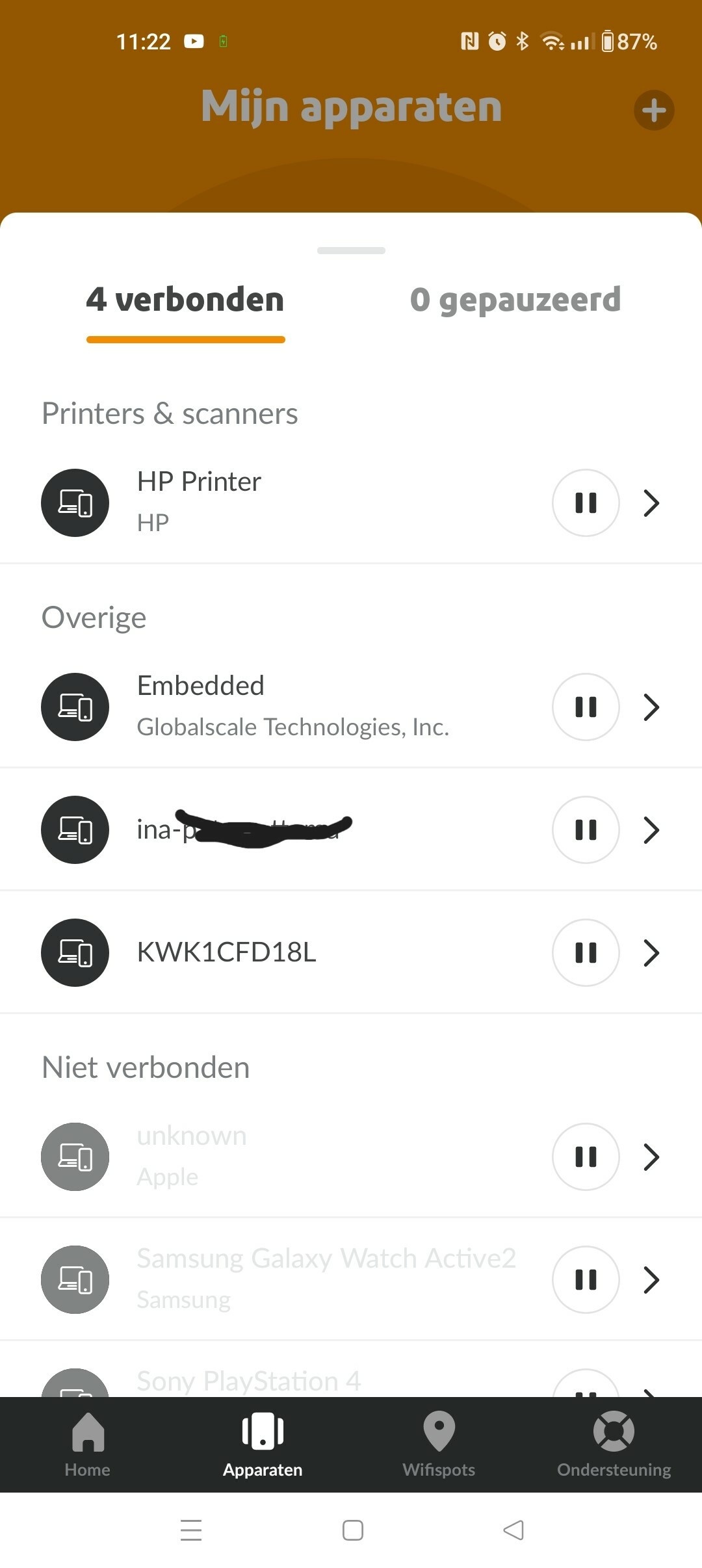Open the Wifispots tab

point(439,1444)
